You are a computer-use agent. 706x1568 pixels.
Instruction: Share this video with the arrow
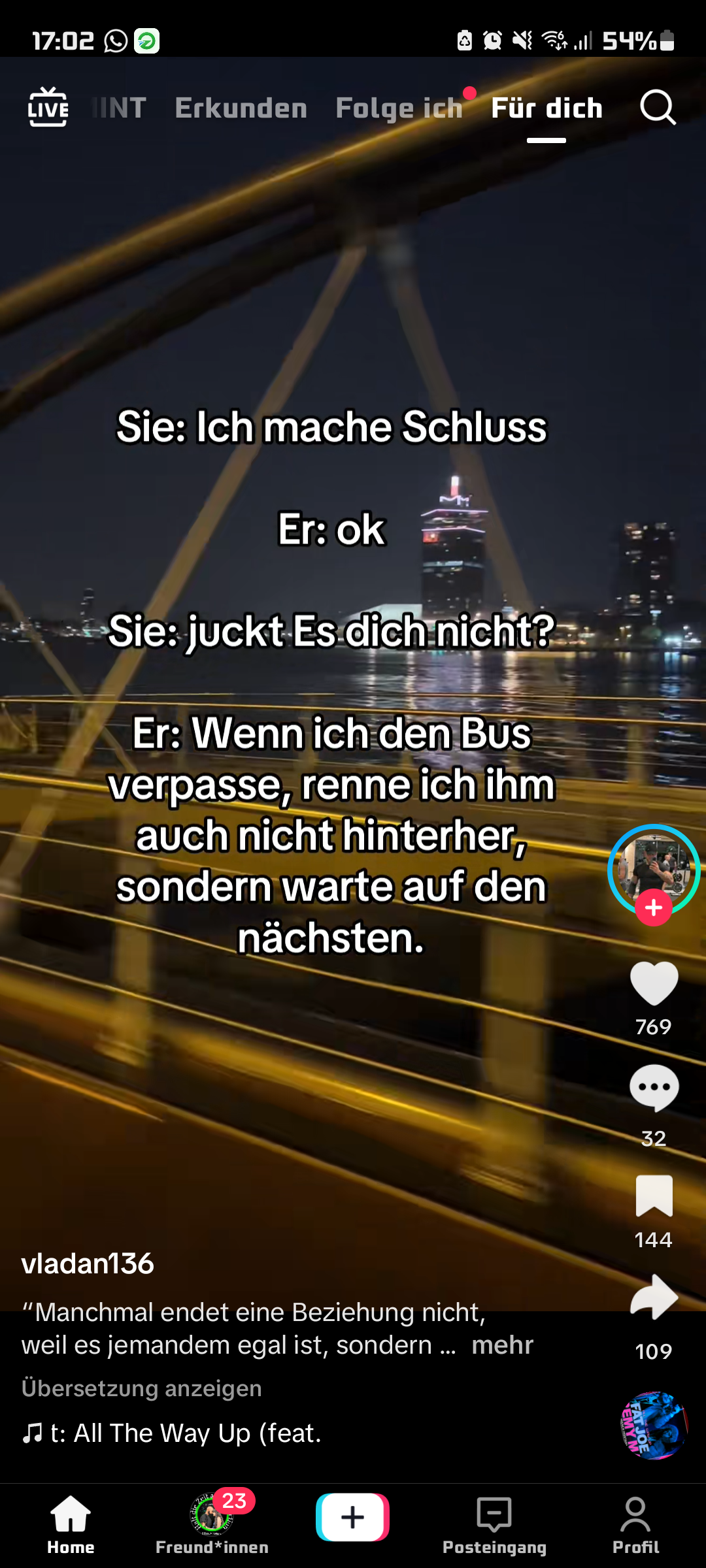[653, 1298]
